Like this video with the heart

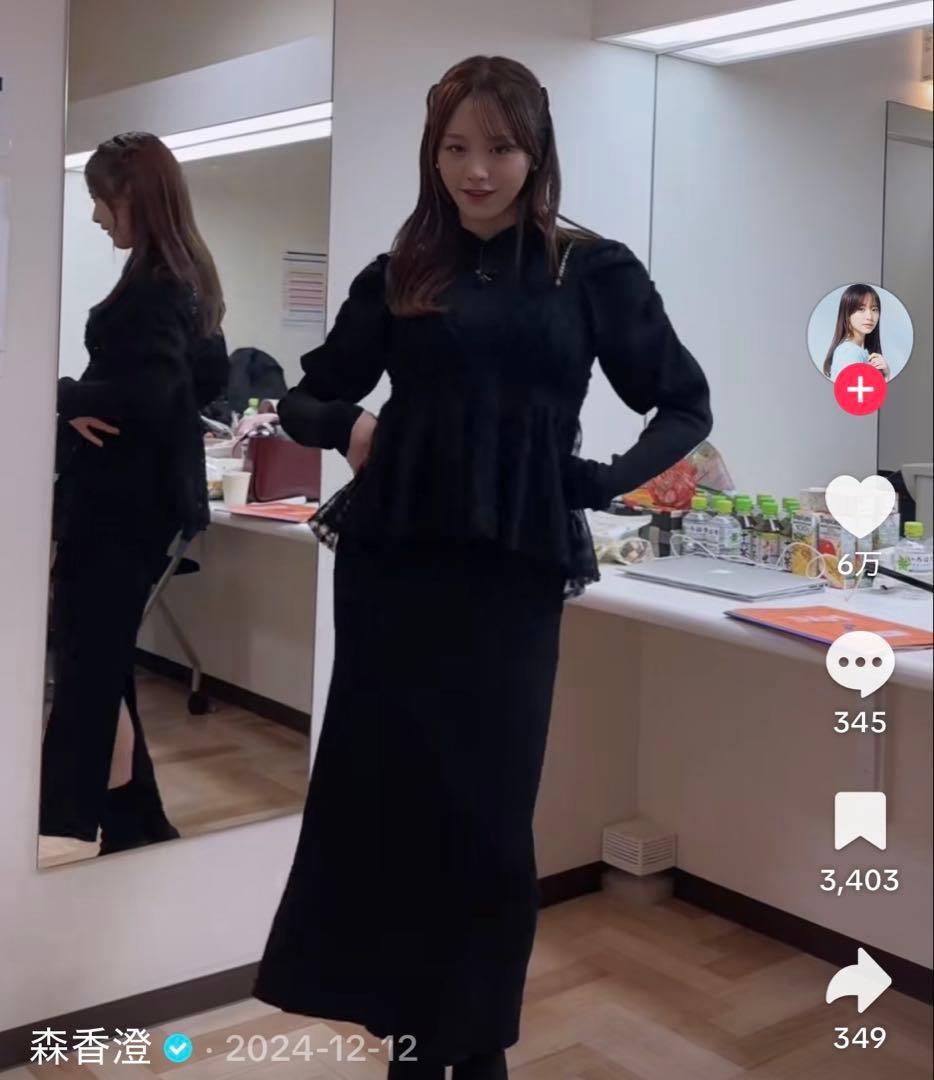pos(860,507)
